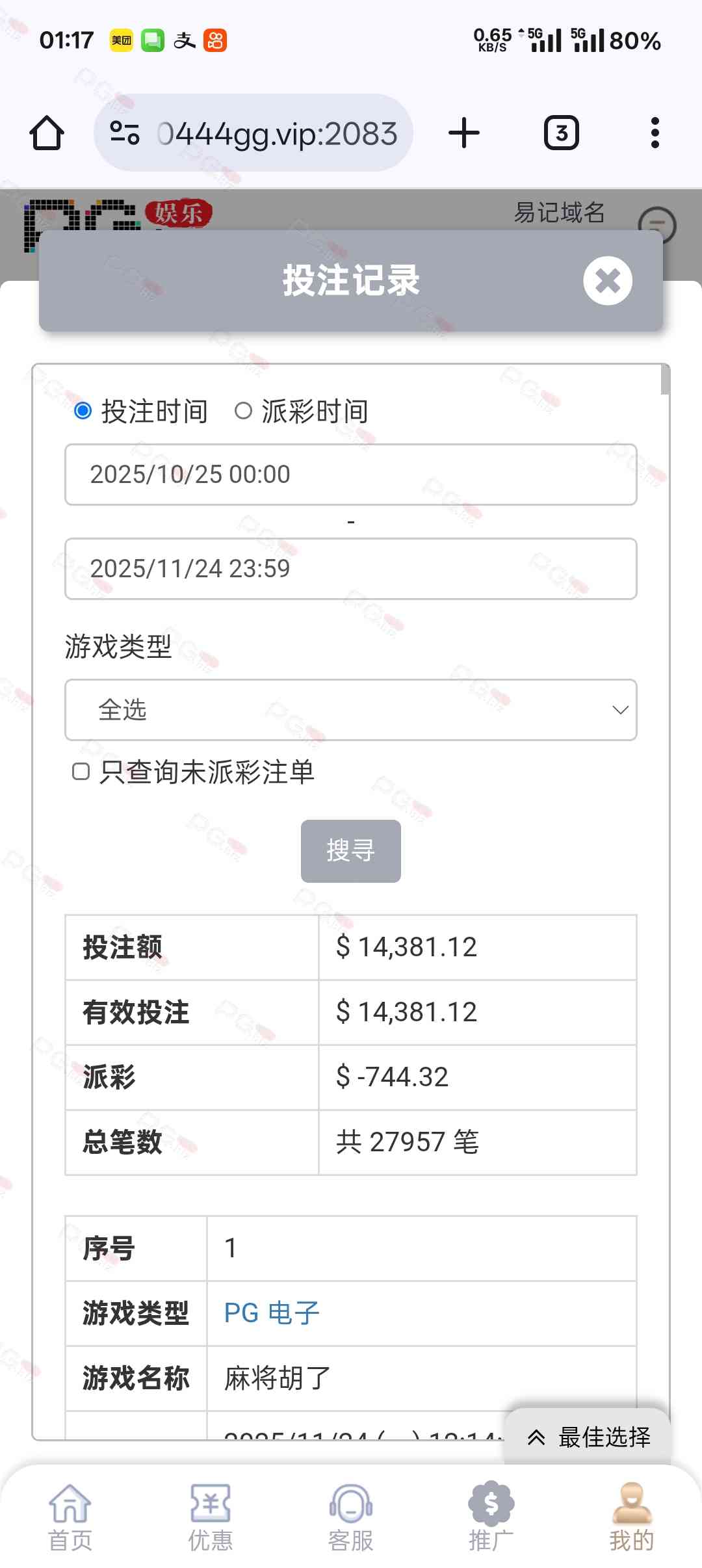Screen dimensions: 702x1568
Task: Select the 投注时间 radio option
Action: pyautogui.click(x=83, y=411)
